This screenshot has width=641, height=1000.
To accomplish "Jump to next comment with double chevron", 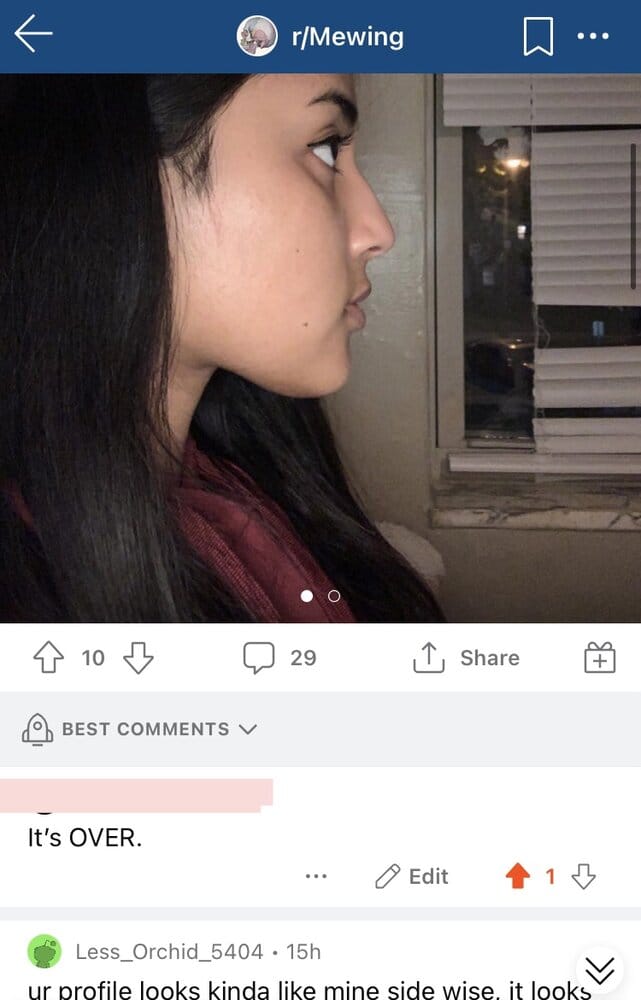I will pos(599,969).
